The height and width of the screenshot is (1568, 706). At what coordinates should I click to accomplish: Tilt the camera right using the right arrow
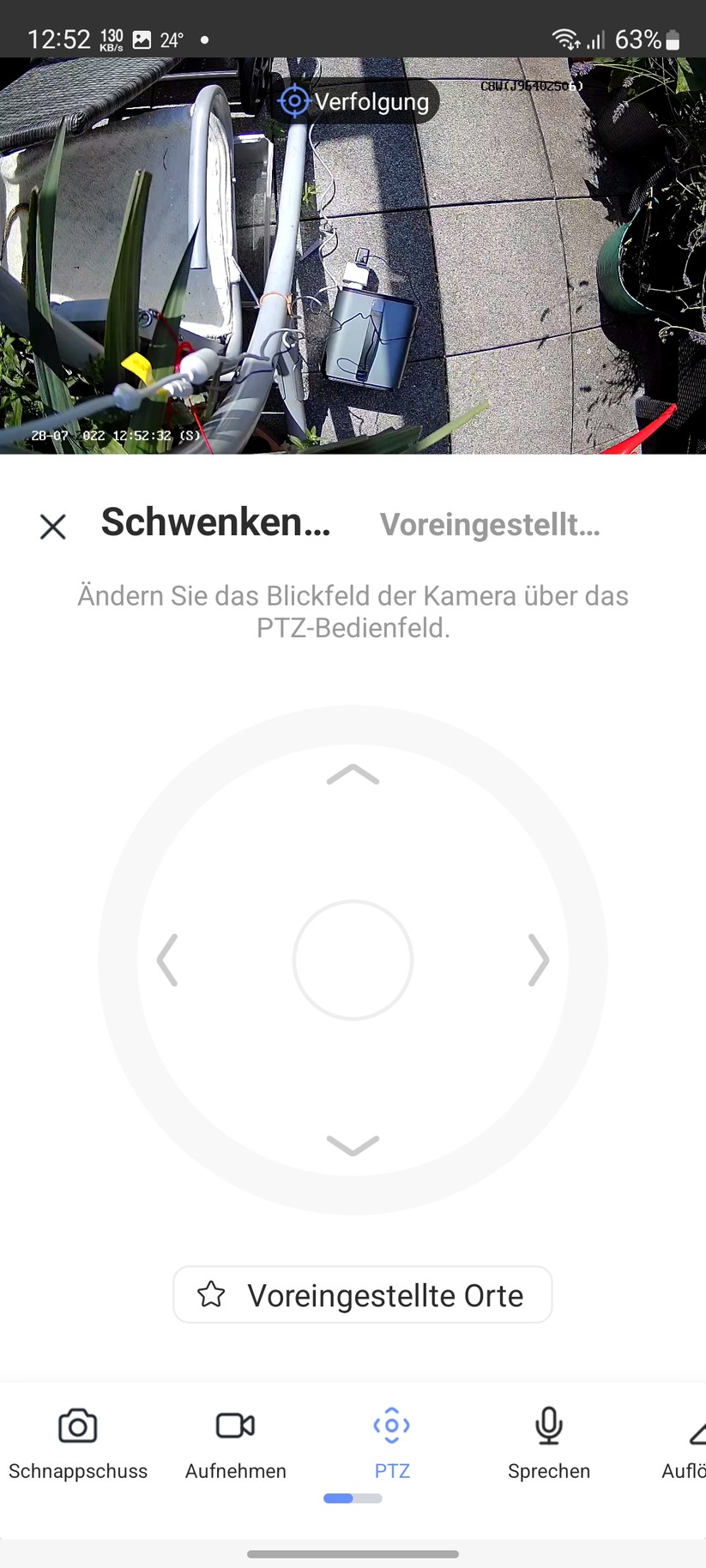pyautogui.click(x=538, y=960)
